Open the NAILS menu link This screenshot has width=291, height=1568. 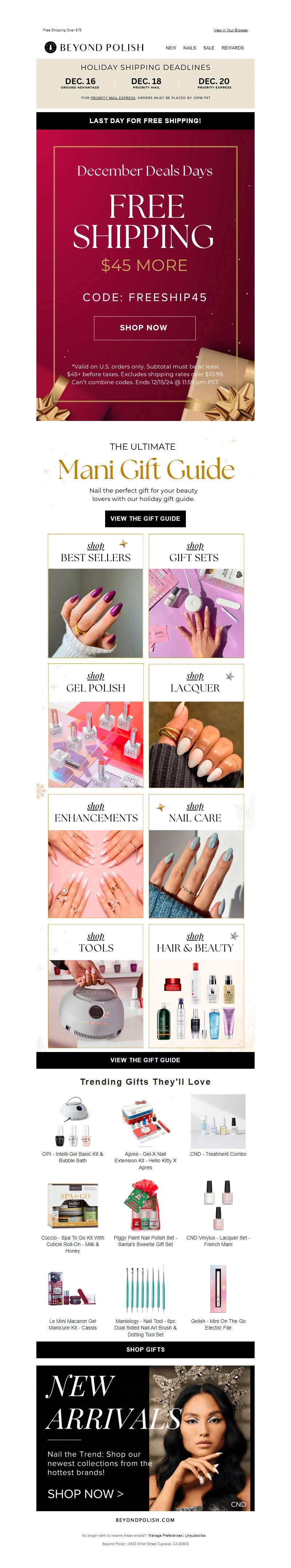click(190, 47)
